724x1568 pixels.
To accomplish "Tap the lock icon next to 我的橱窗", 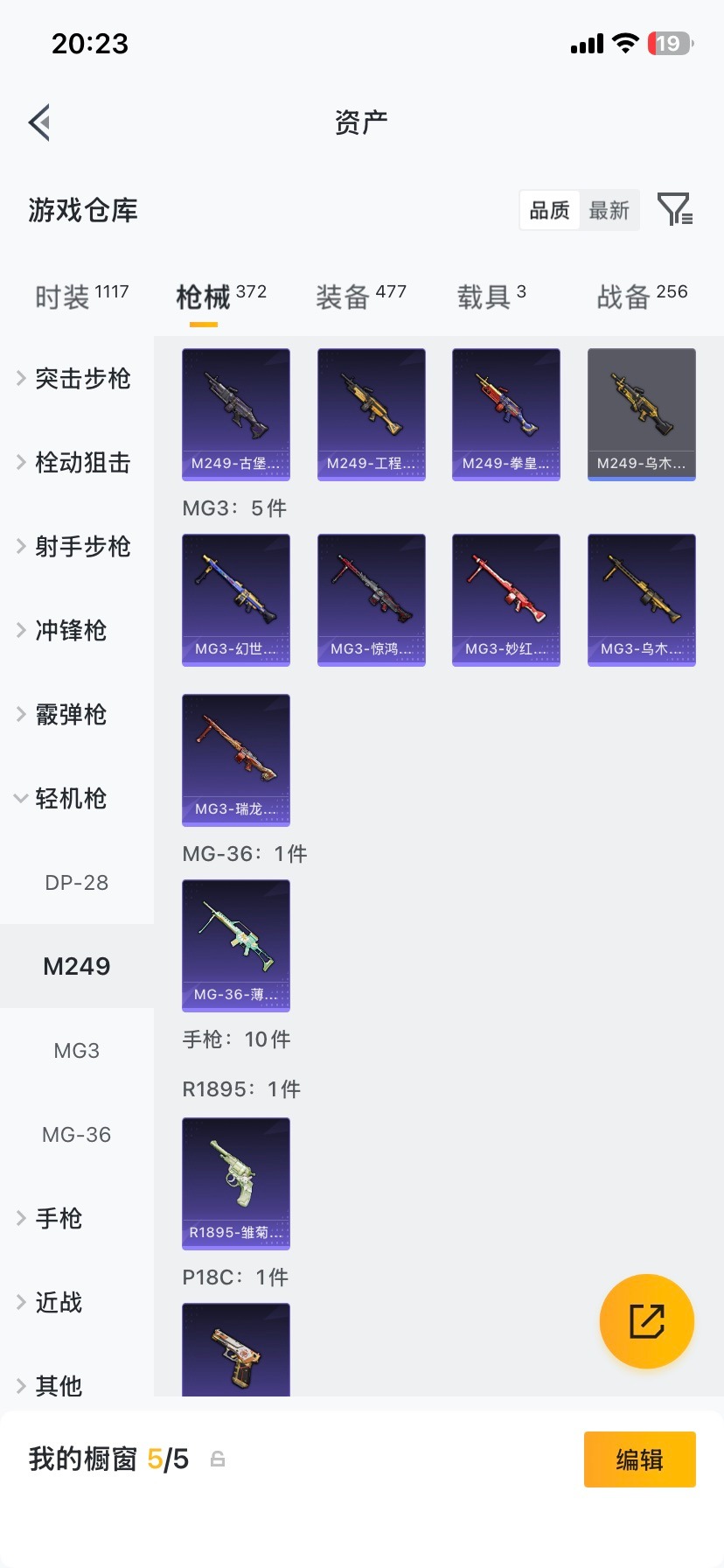I will tap(216, 1459).
